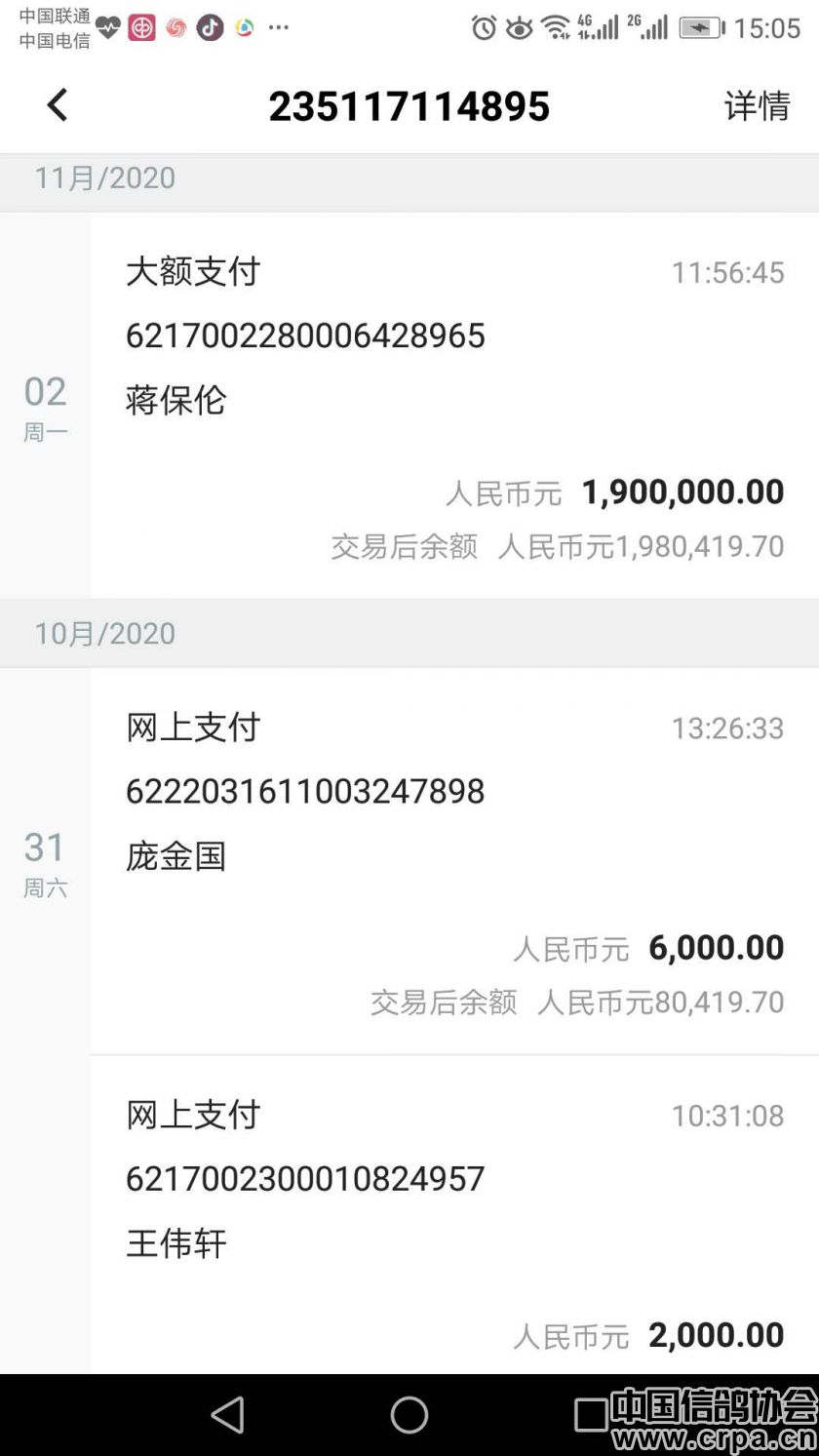Open 详情 account details
Screen dimensions: 819x1456
tap(757, 105)
